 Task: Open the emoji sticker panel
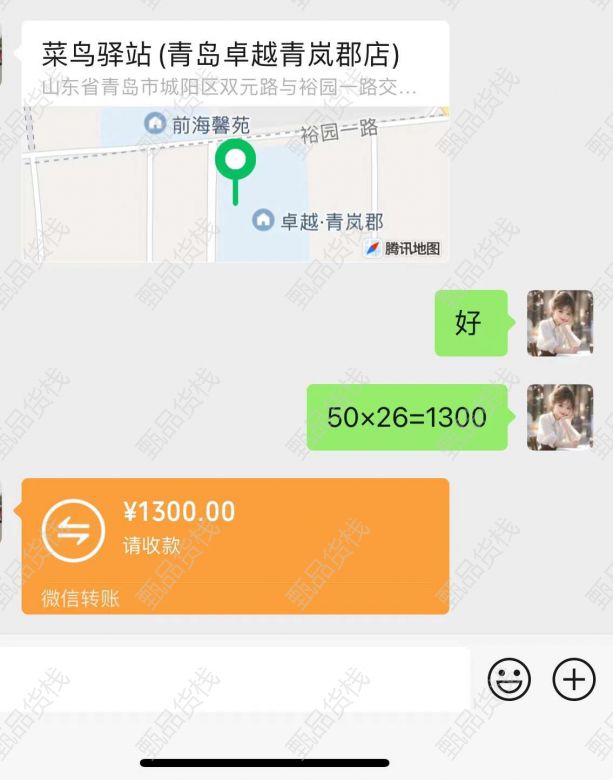point(509,680)
